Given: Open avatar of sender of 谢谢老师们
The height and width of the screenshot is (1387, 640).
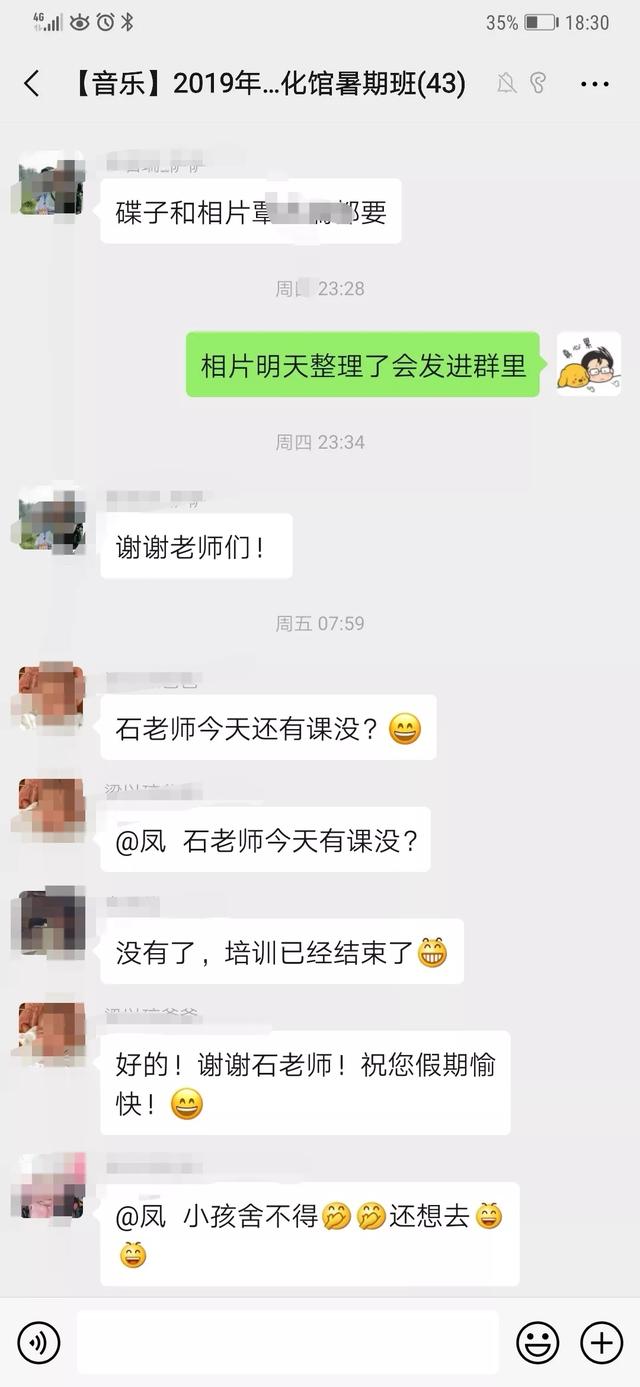Looking at the screenshot, I should click(52, 520).
